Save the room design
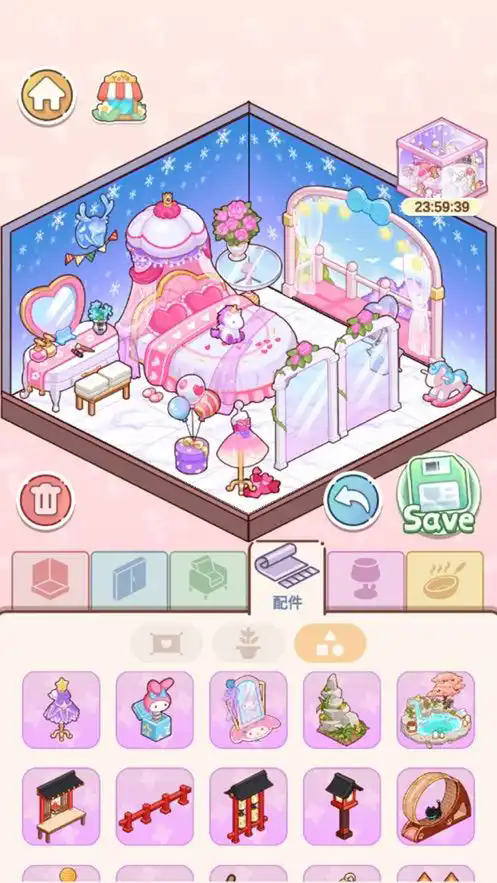This screenshot has width=497, height=883. point(438,495)
